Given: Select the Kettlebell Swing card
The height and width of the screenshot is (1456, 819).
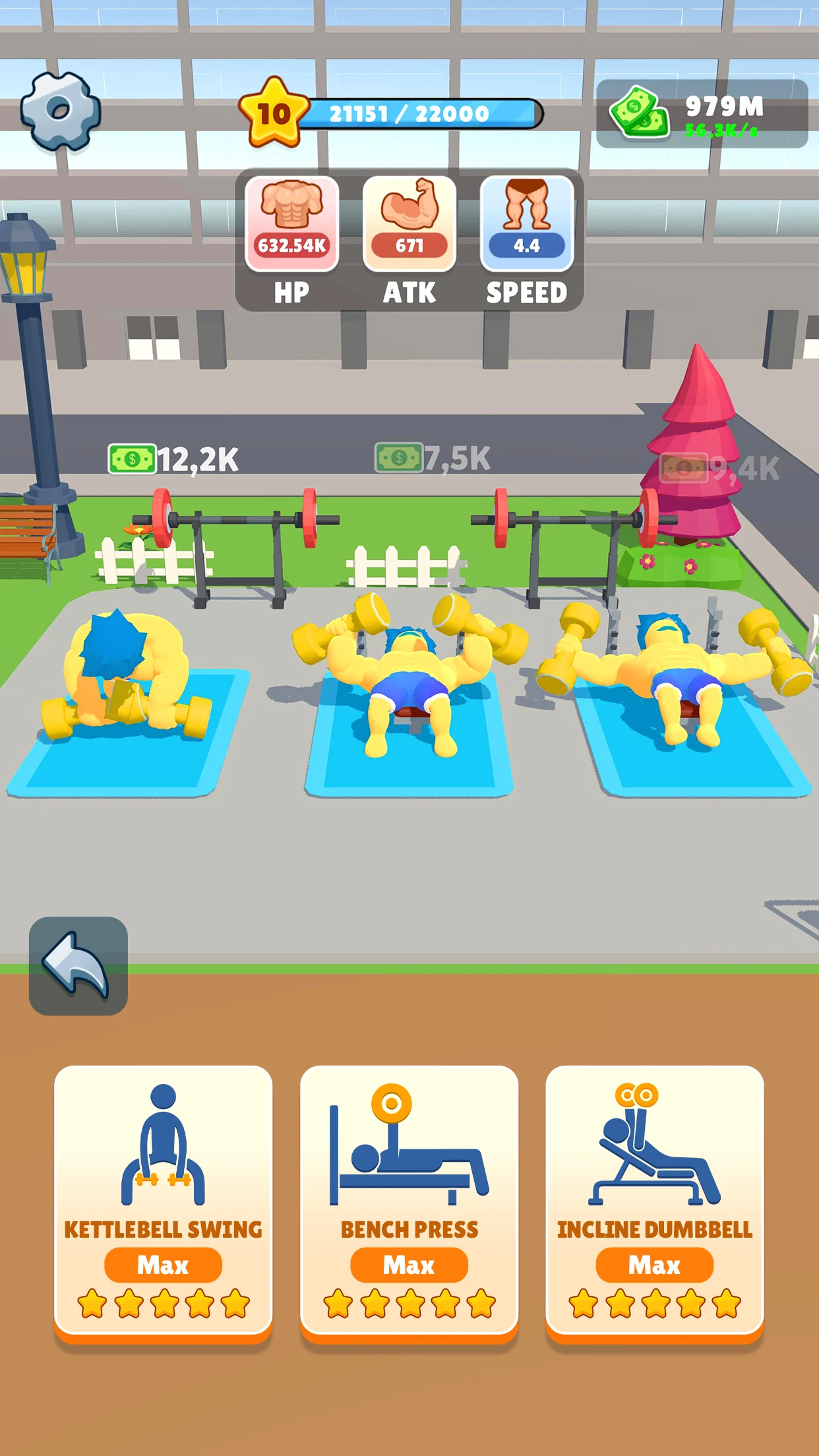Looking at the screenshot, I should point(163,1201).
